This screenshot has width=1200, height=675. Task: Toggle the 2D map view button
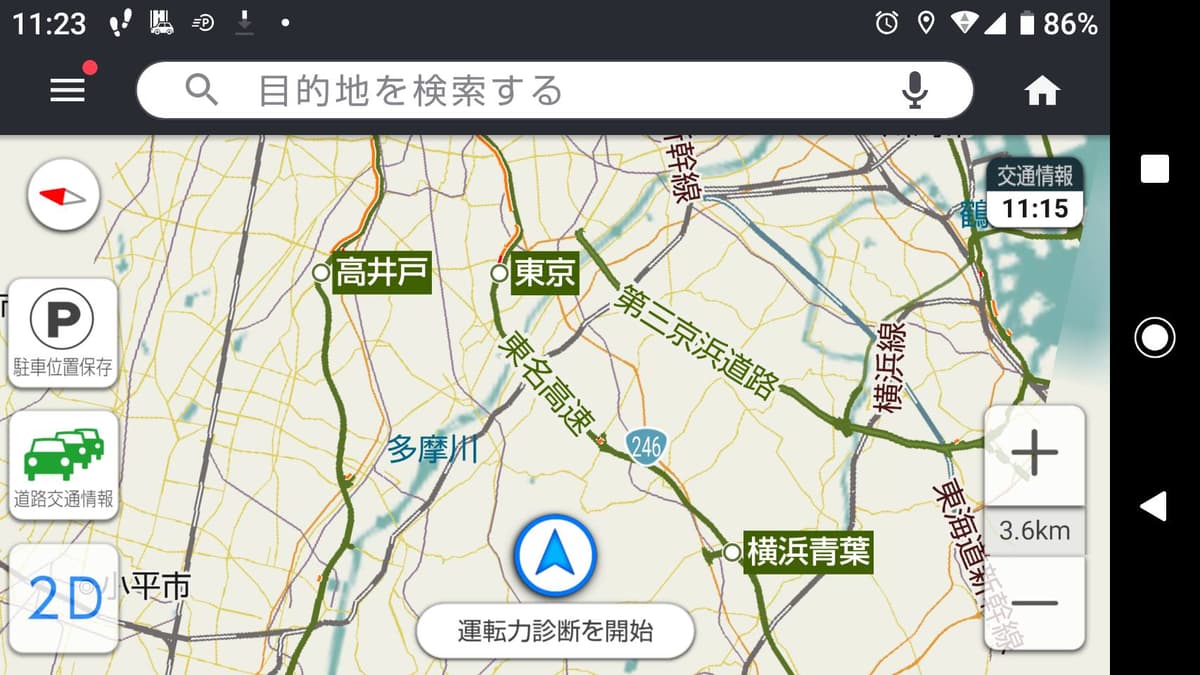[63, 599]
